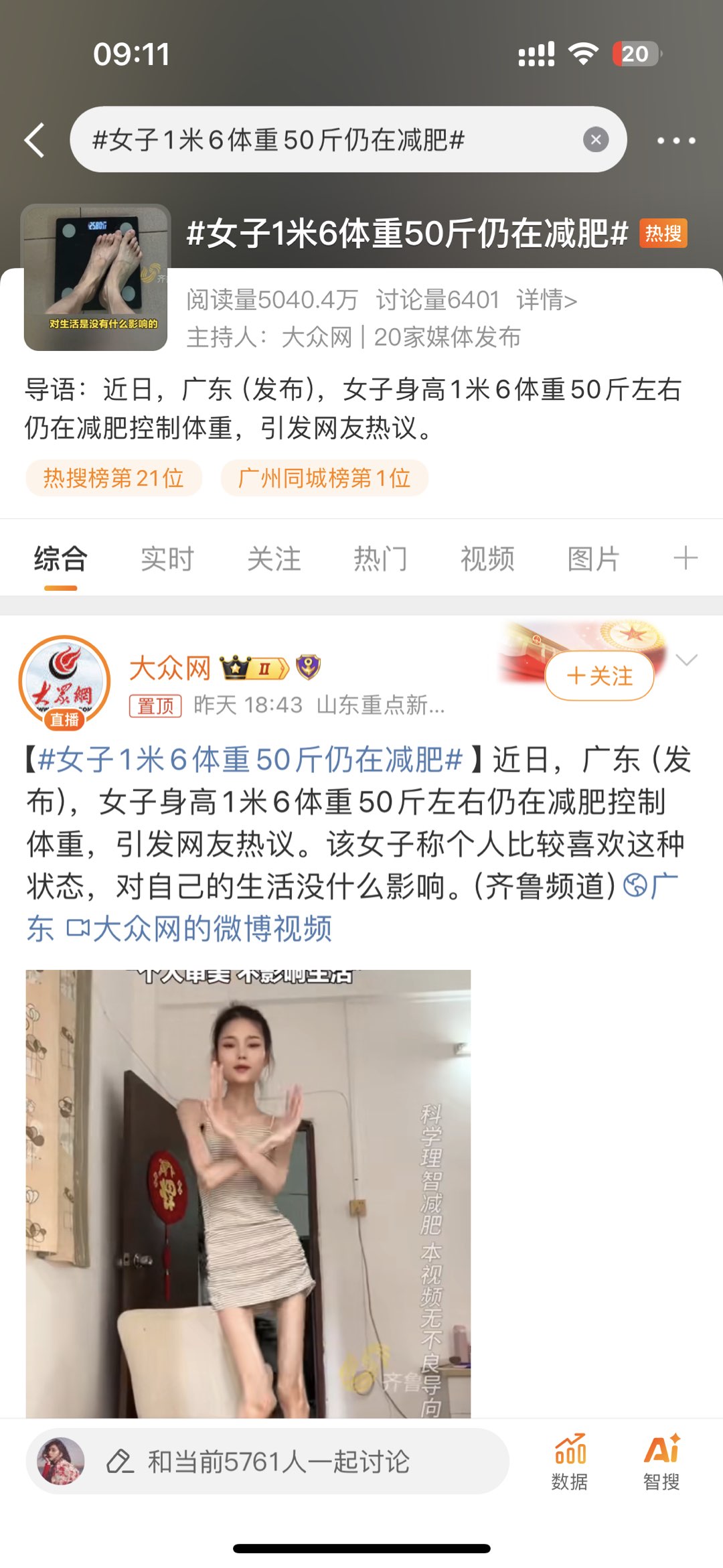Follow 大众网 with the +关注 button

tap(599, 676)
